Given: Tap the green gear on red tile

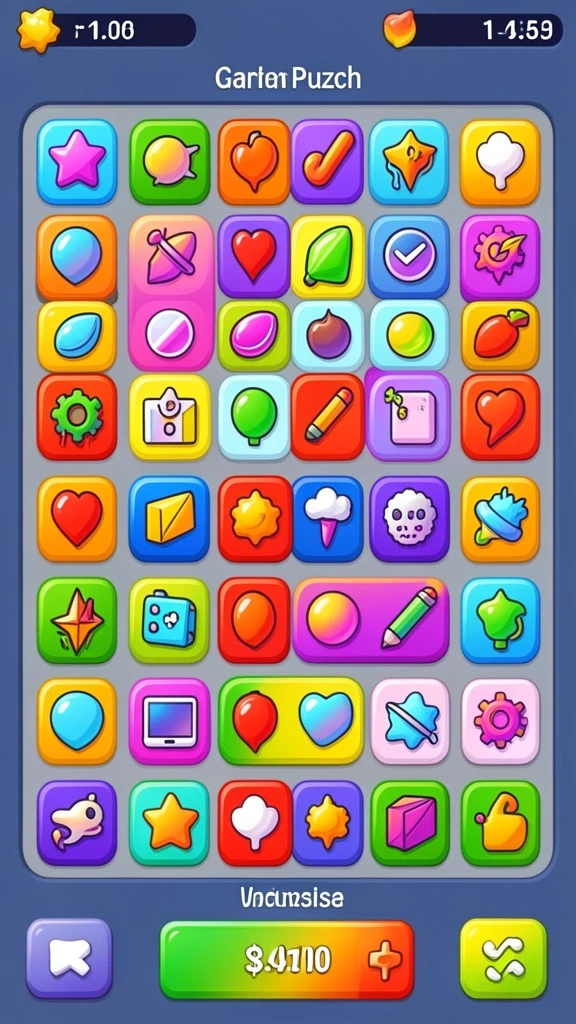Looking at the screenshot, I should pyautogui.click(x=77, y=417).
